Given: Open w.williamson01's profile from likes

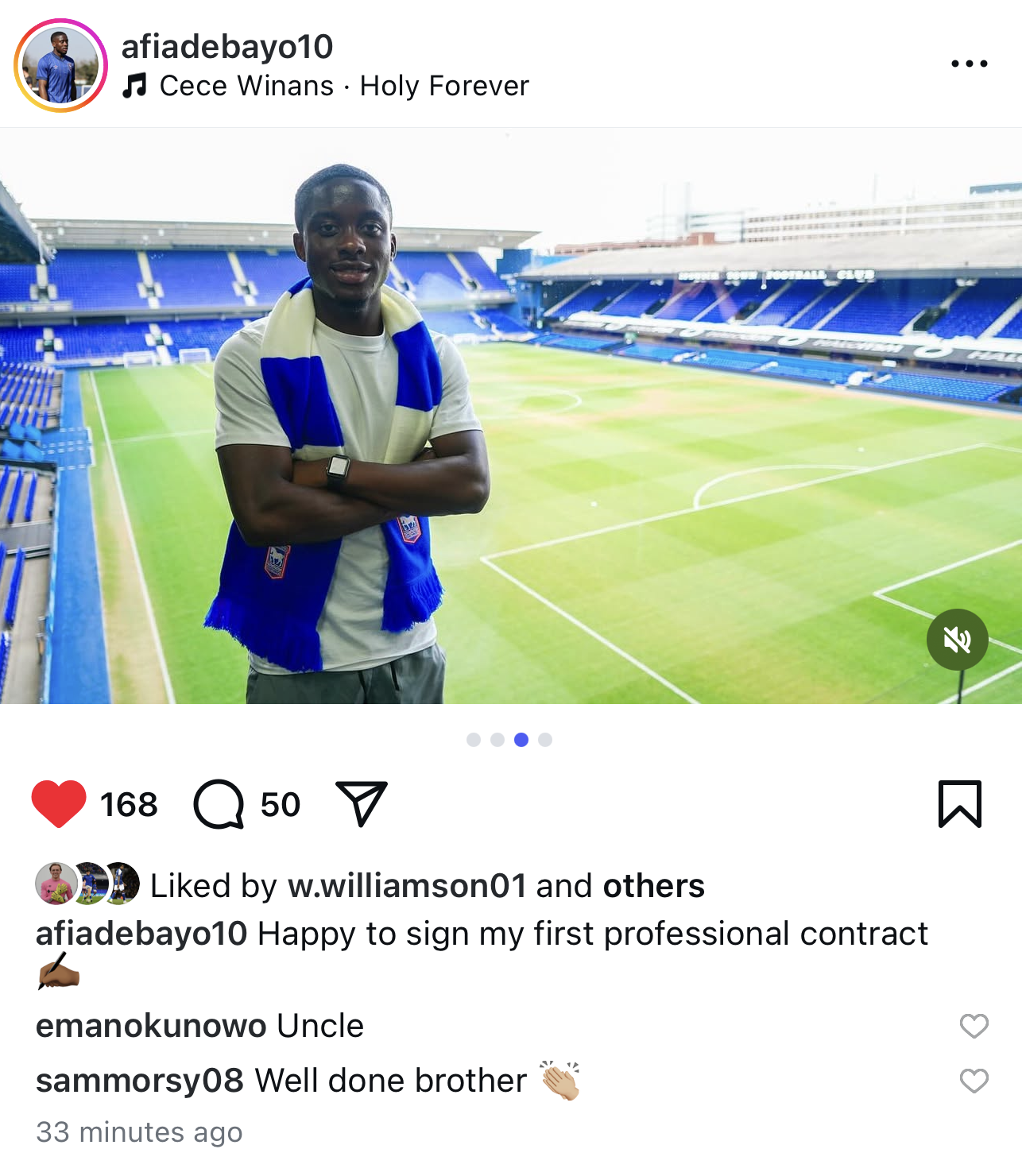Looking at the screenshot, I should click(407, 886).
